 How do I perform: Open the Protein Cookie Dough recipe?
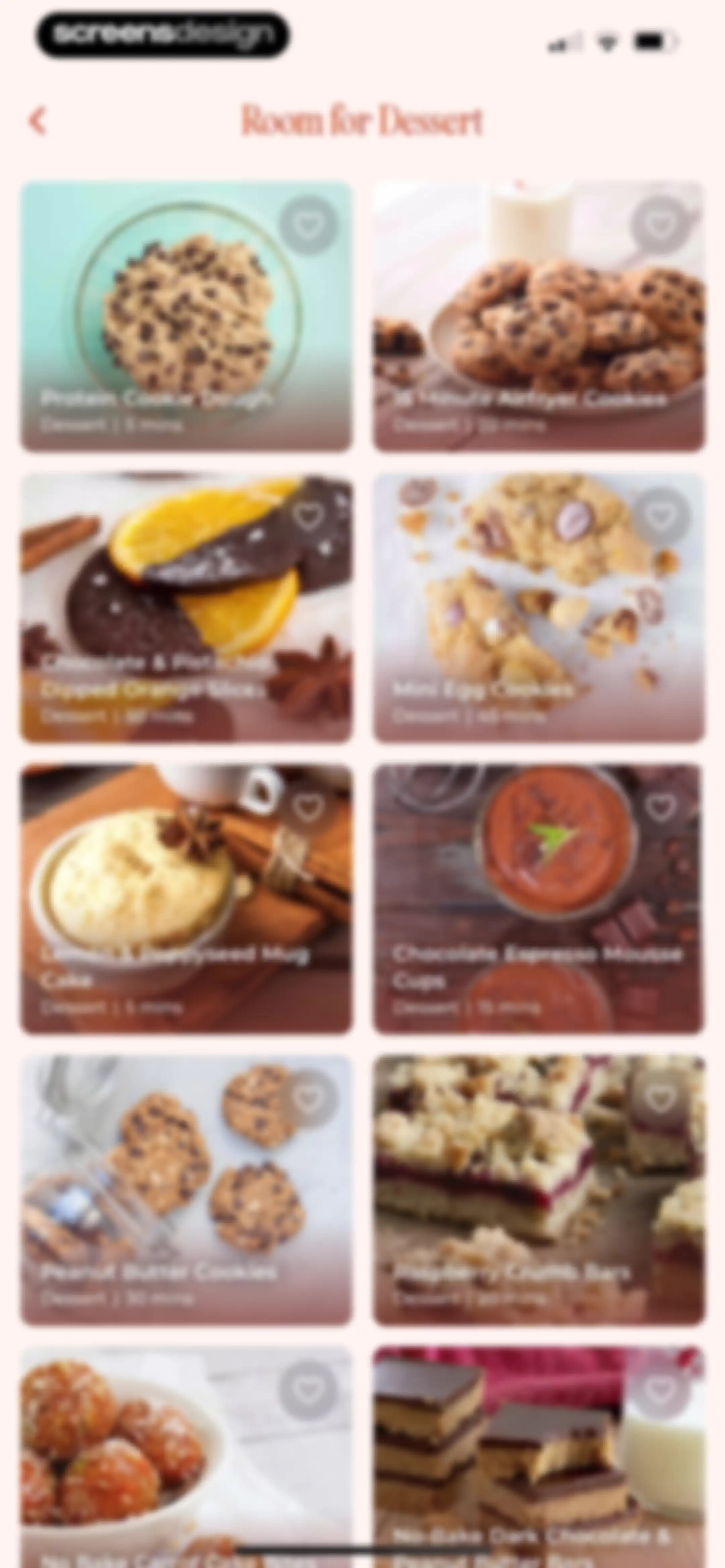tap(186, 316)
